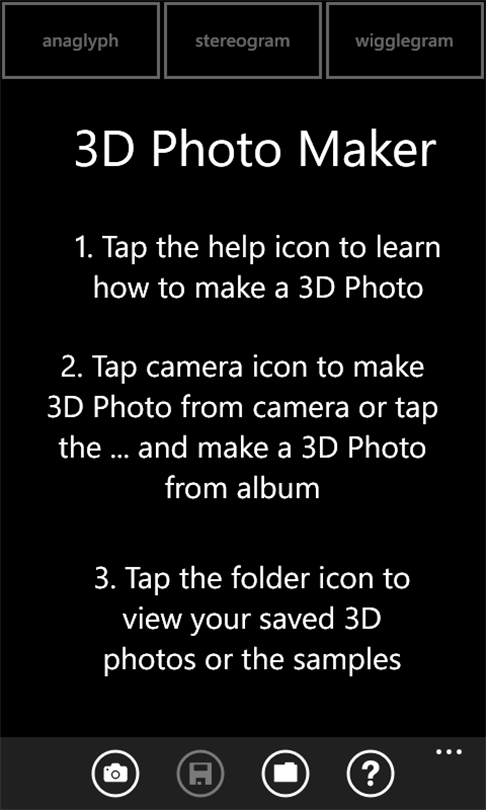Select the anaglyph mode button
The width and height of the screenshot is (486, 810).
click(81, 40)
